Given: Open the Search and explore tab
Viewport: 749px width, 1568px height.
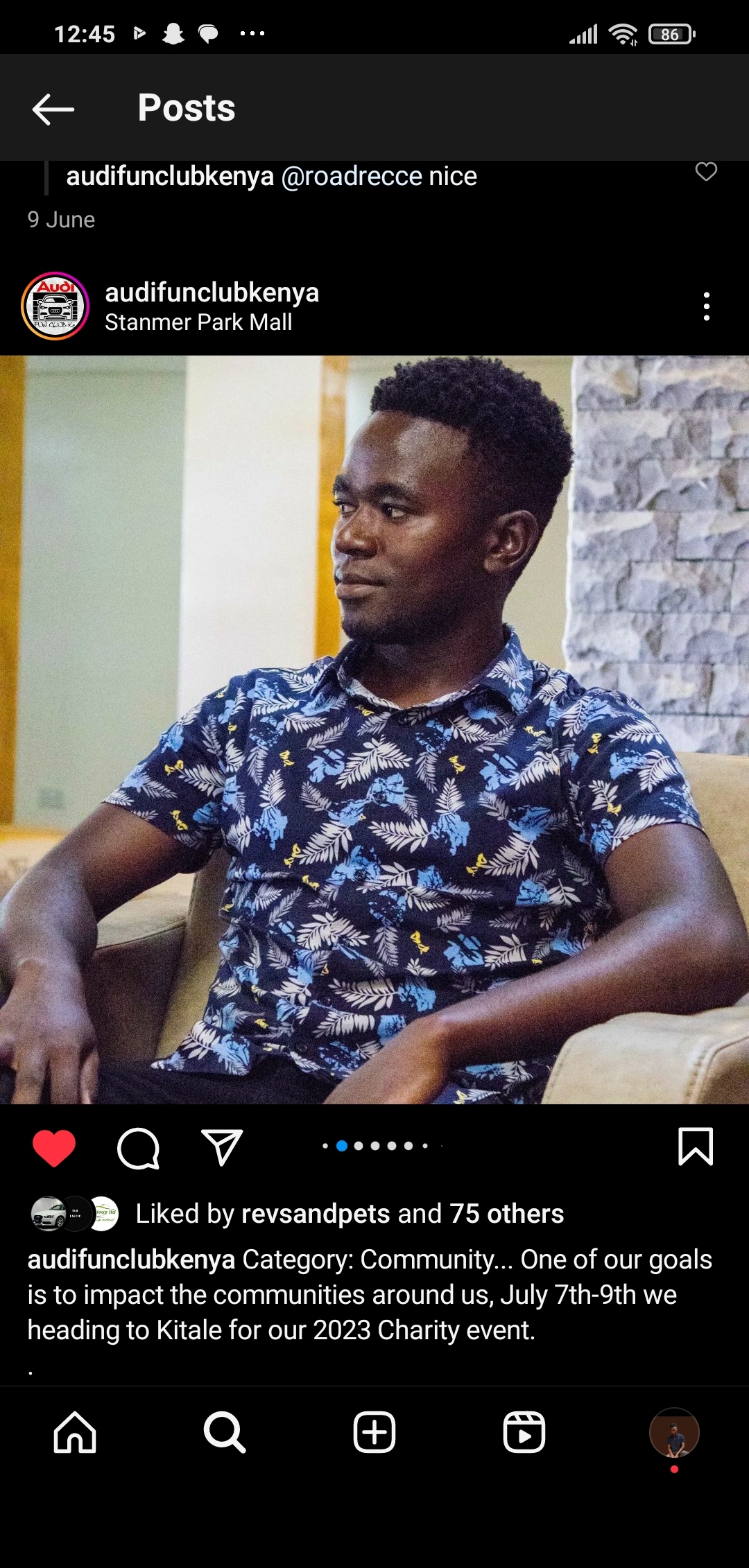Looking at the screenshot, I should click(x=225, y=1432).
